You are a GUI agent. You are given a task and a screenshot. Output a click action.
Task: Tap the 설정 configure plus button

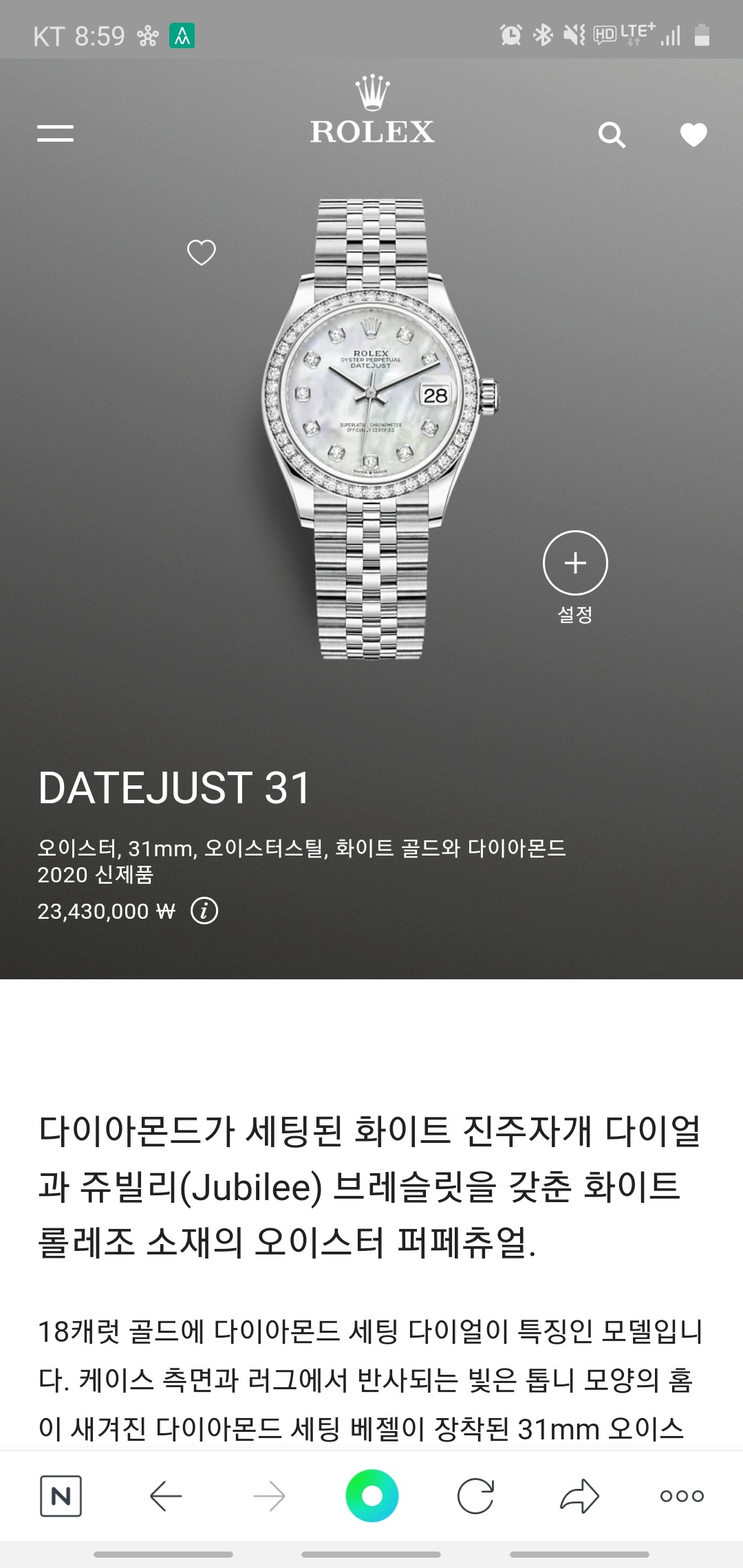pyautogui.click(x=575, y=563)
